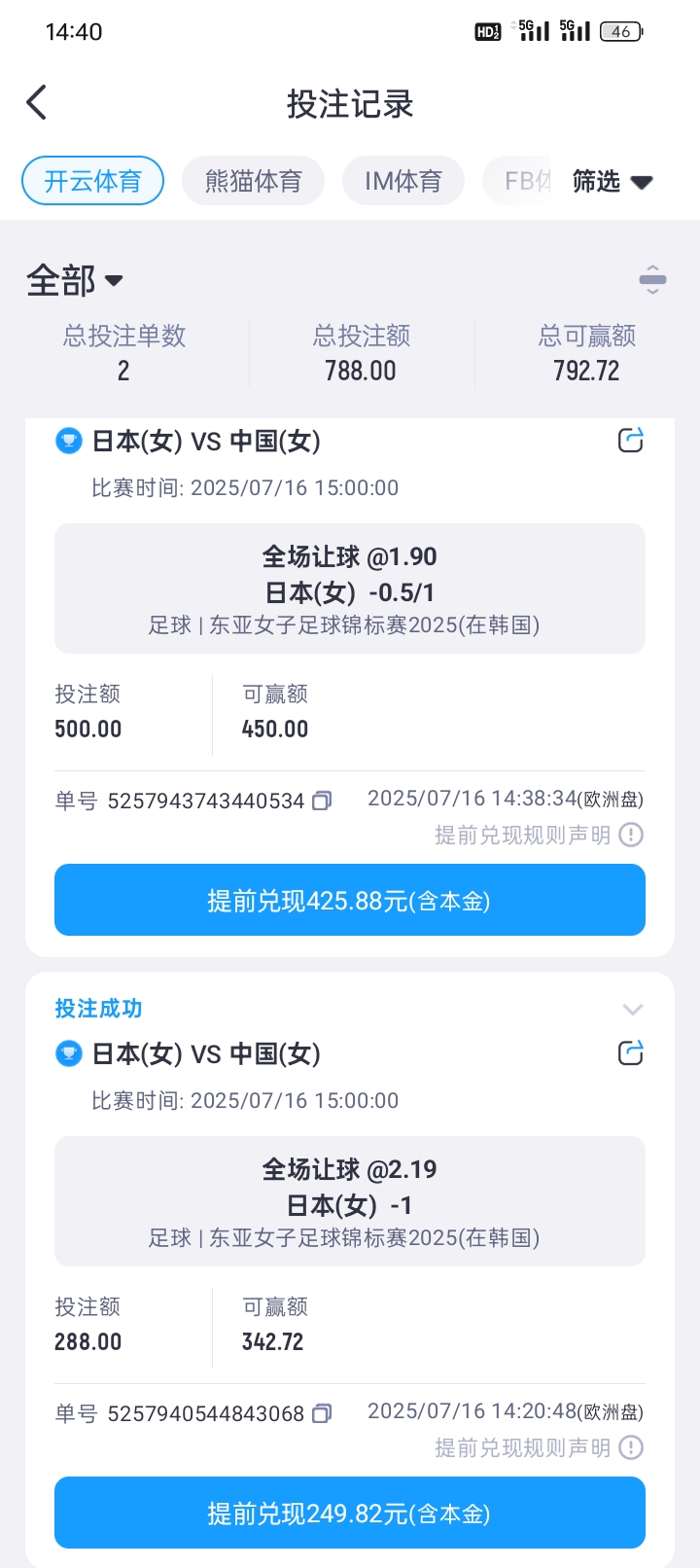Collapse the summary with the up-down arrows icon
700x1568 pixels.
(x=652, y=279)
